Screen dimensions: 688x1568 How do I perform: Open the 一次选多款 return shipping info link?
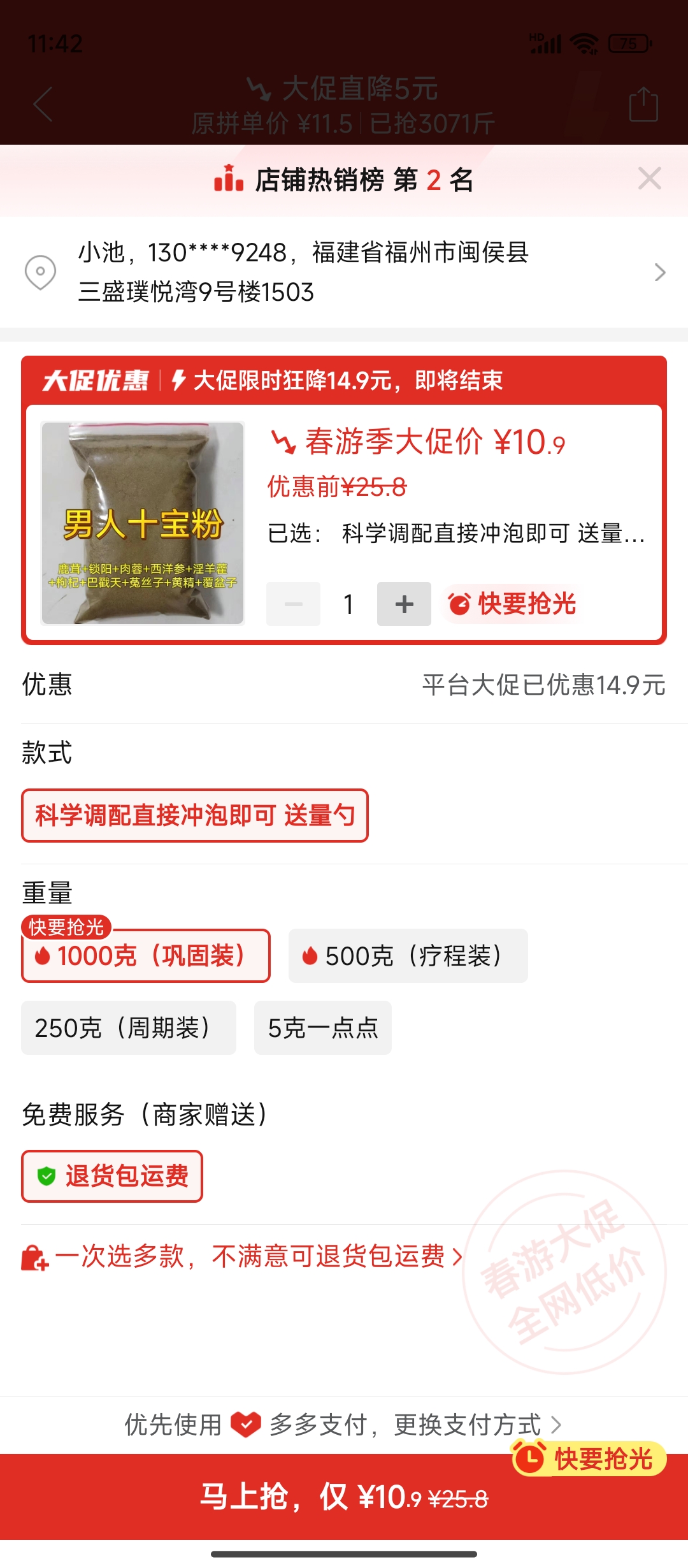point(242,1256)
